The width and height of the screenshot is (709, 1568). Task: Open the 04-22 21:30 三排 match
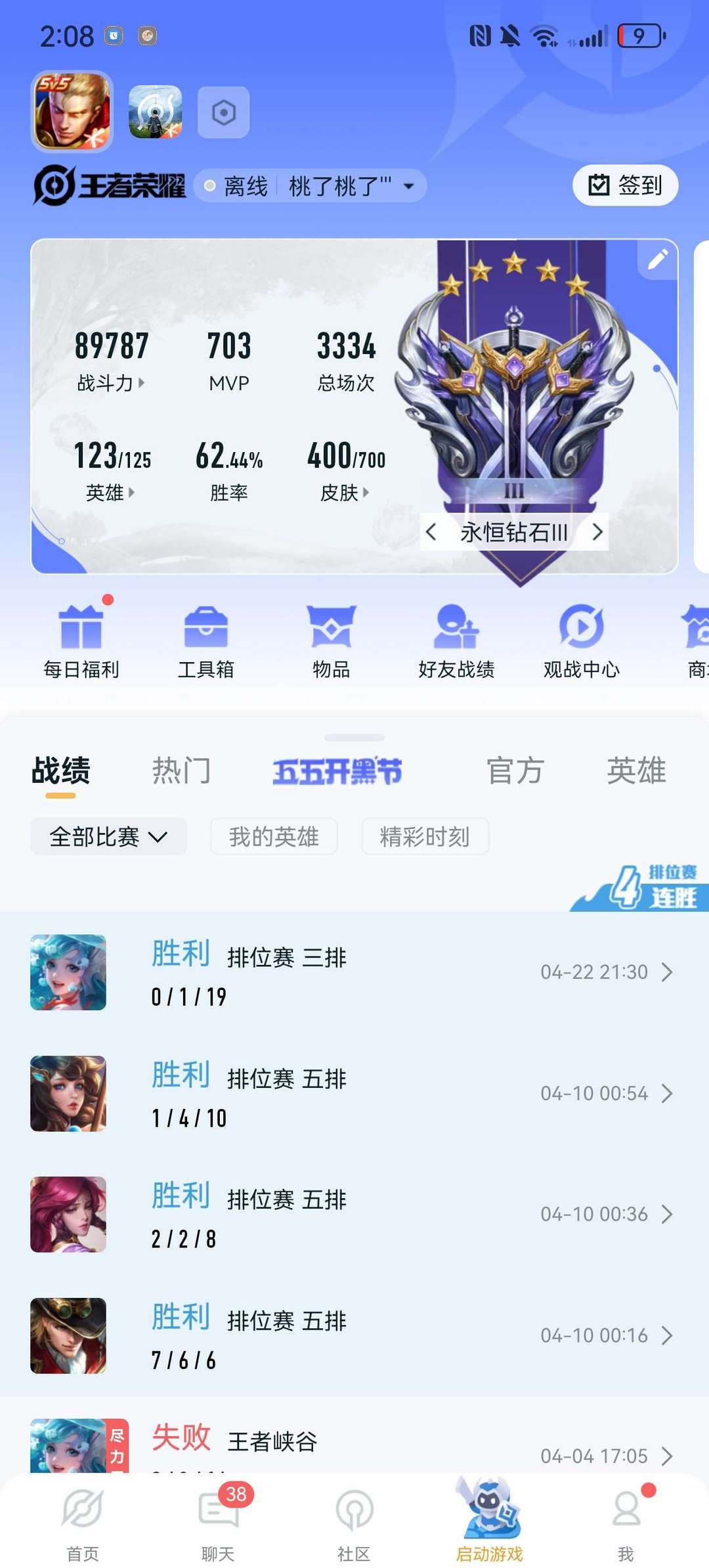[354, 972]
